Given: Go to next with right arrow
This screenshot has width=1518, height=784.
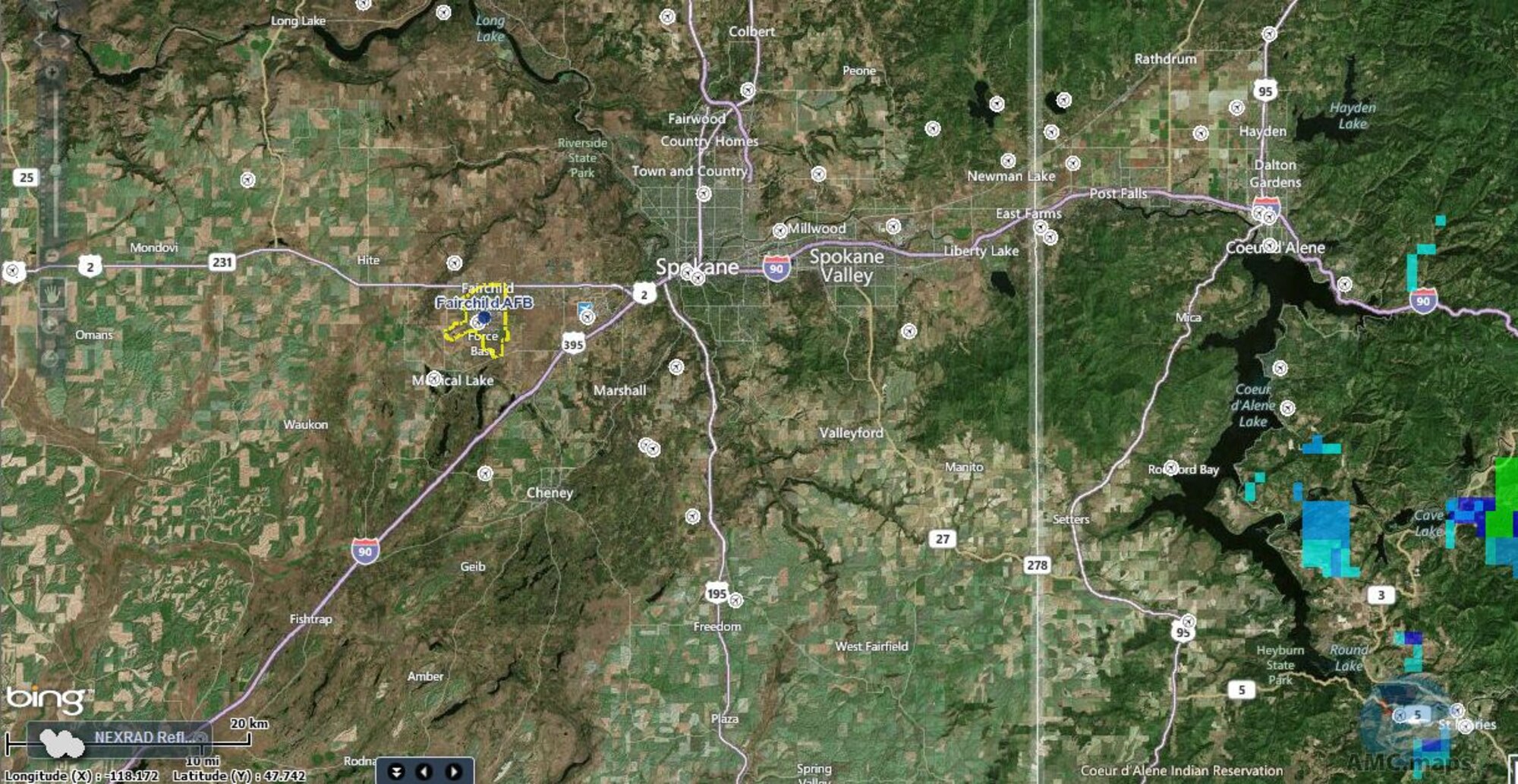Looking at the screenshot, I should tap(453, 772).
